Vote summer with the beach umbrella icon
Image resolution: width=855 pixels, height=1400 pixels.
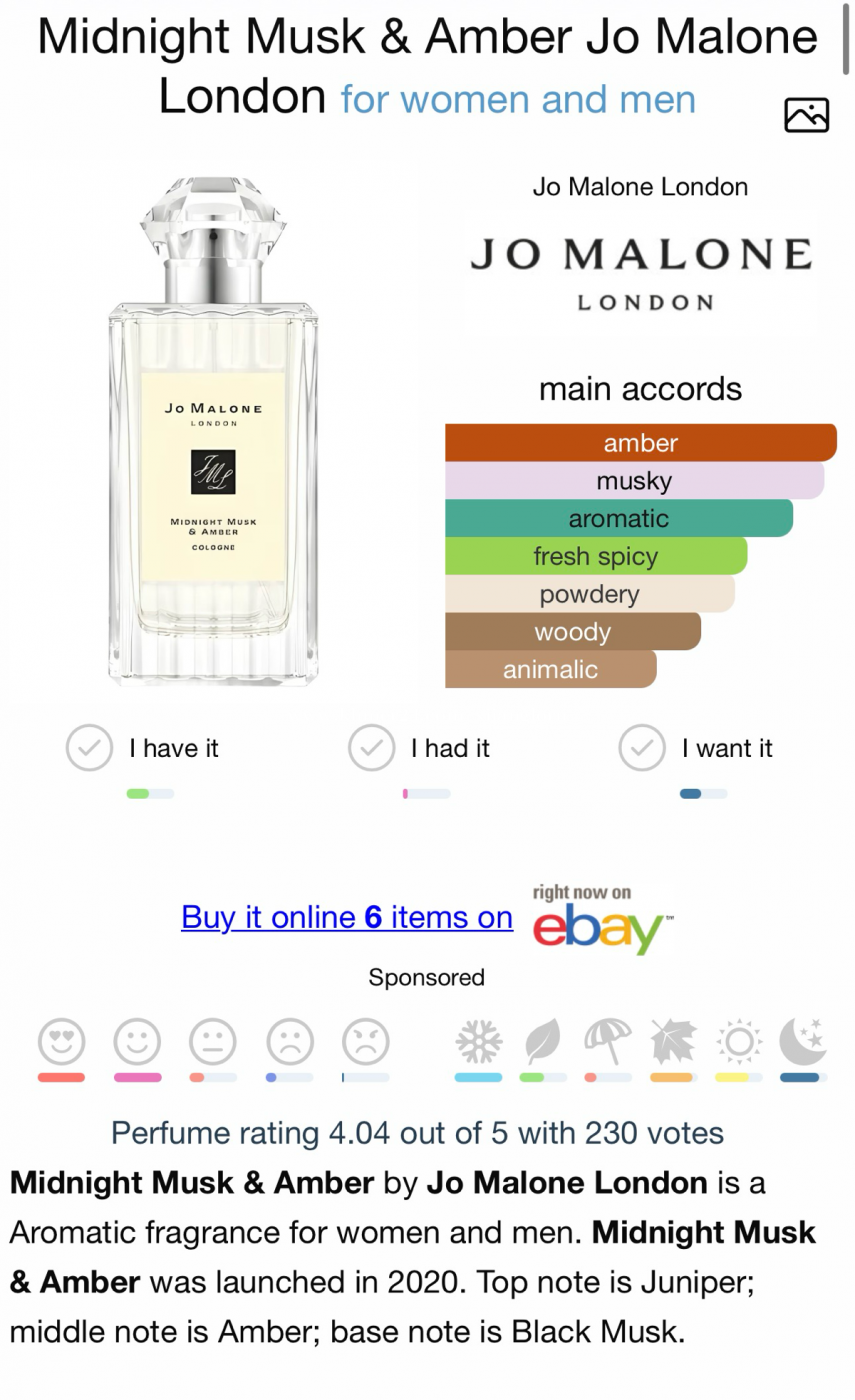[608, 1043]
